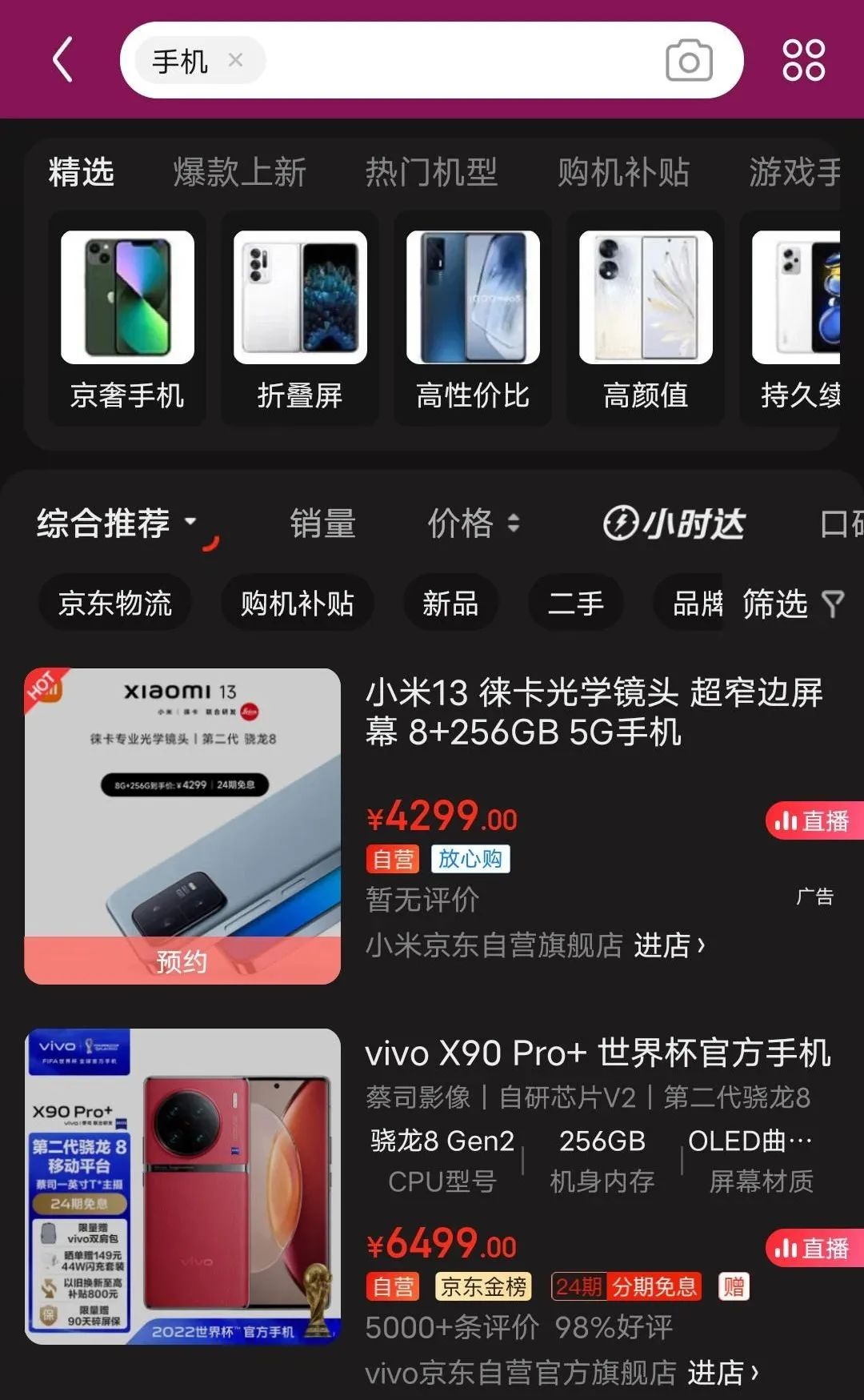Viewport: 864px width, 1400px height.
Task: Apply the 京东物流 filter chip
Action: [115, 603]
